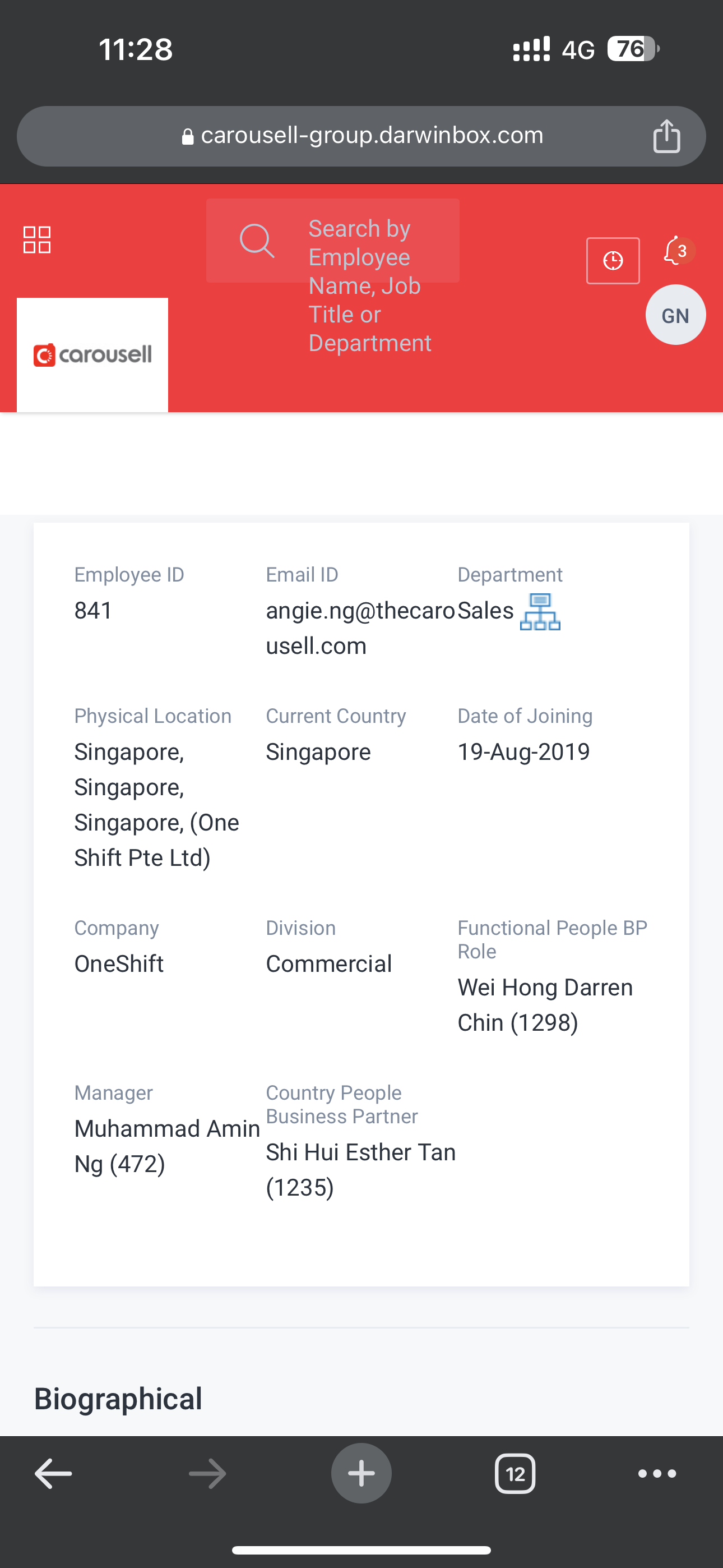The width and height of the screenshot is (723, 1568).
Task: Tap the browser URL address bar
Action: point(361,136)
